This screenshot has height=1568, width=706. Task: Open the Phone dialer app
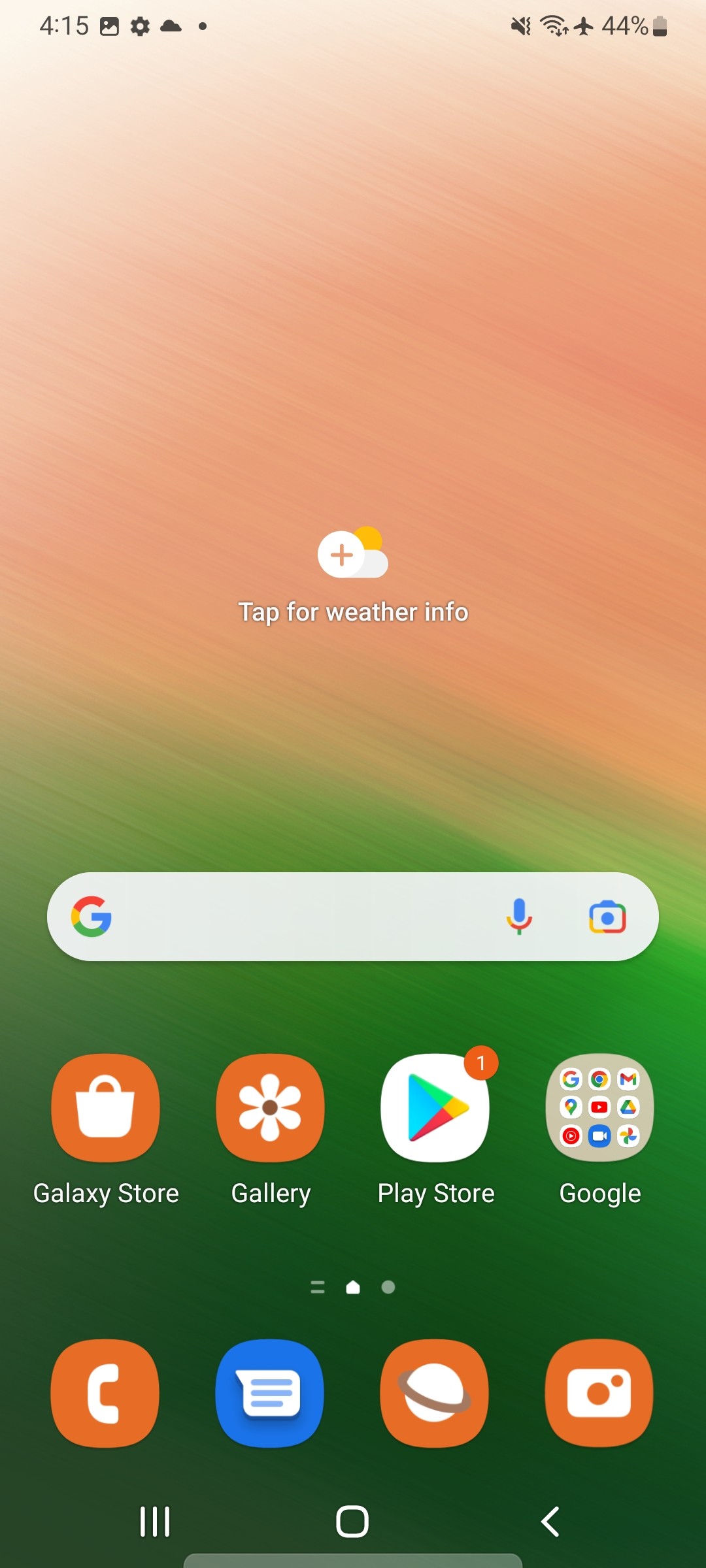pyautogui.click(x=105, y=1393)
